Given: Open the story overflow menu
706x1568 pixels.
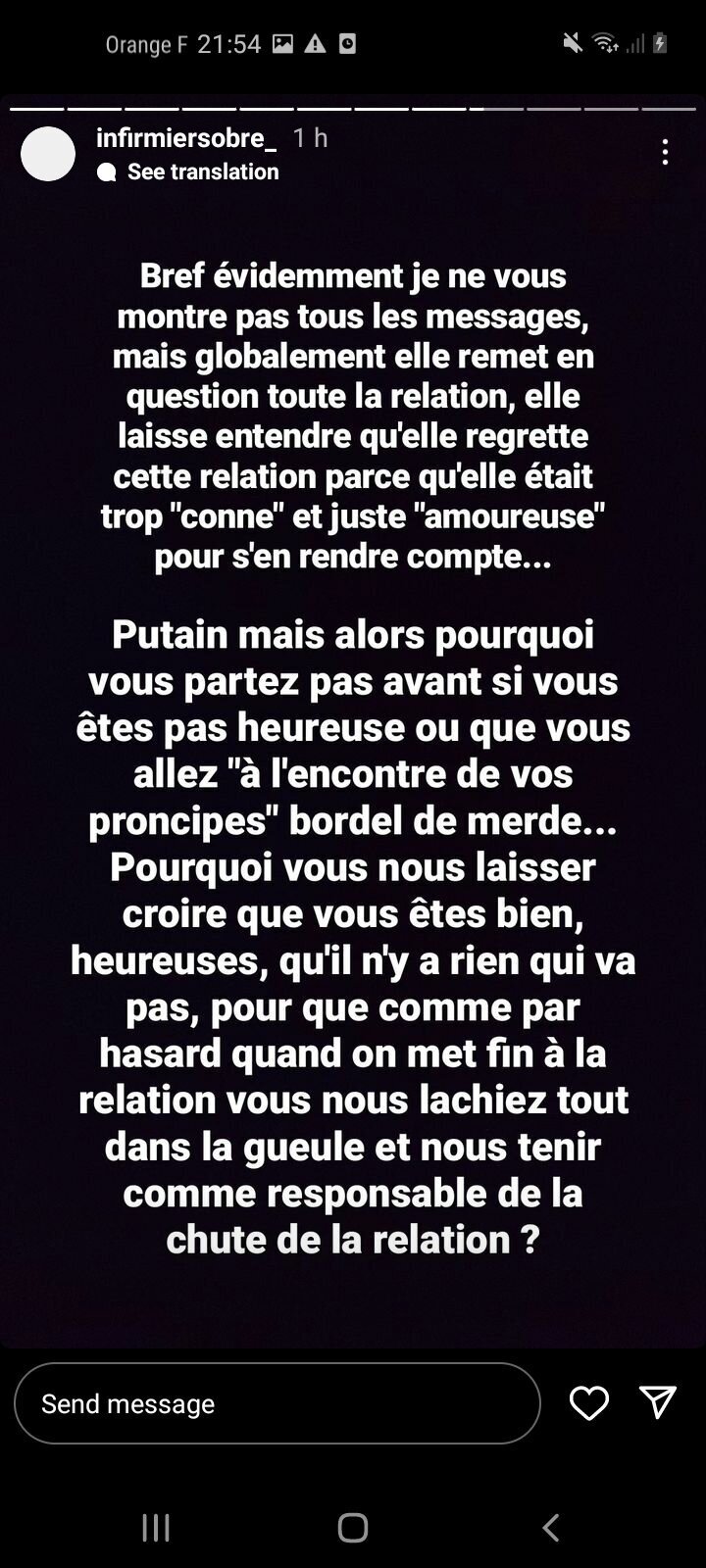Looking at the screenshot, I should tap(665, 152).
